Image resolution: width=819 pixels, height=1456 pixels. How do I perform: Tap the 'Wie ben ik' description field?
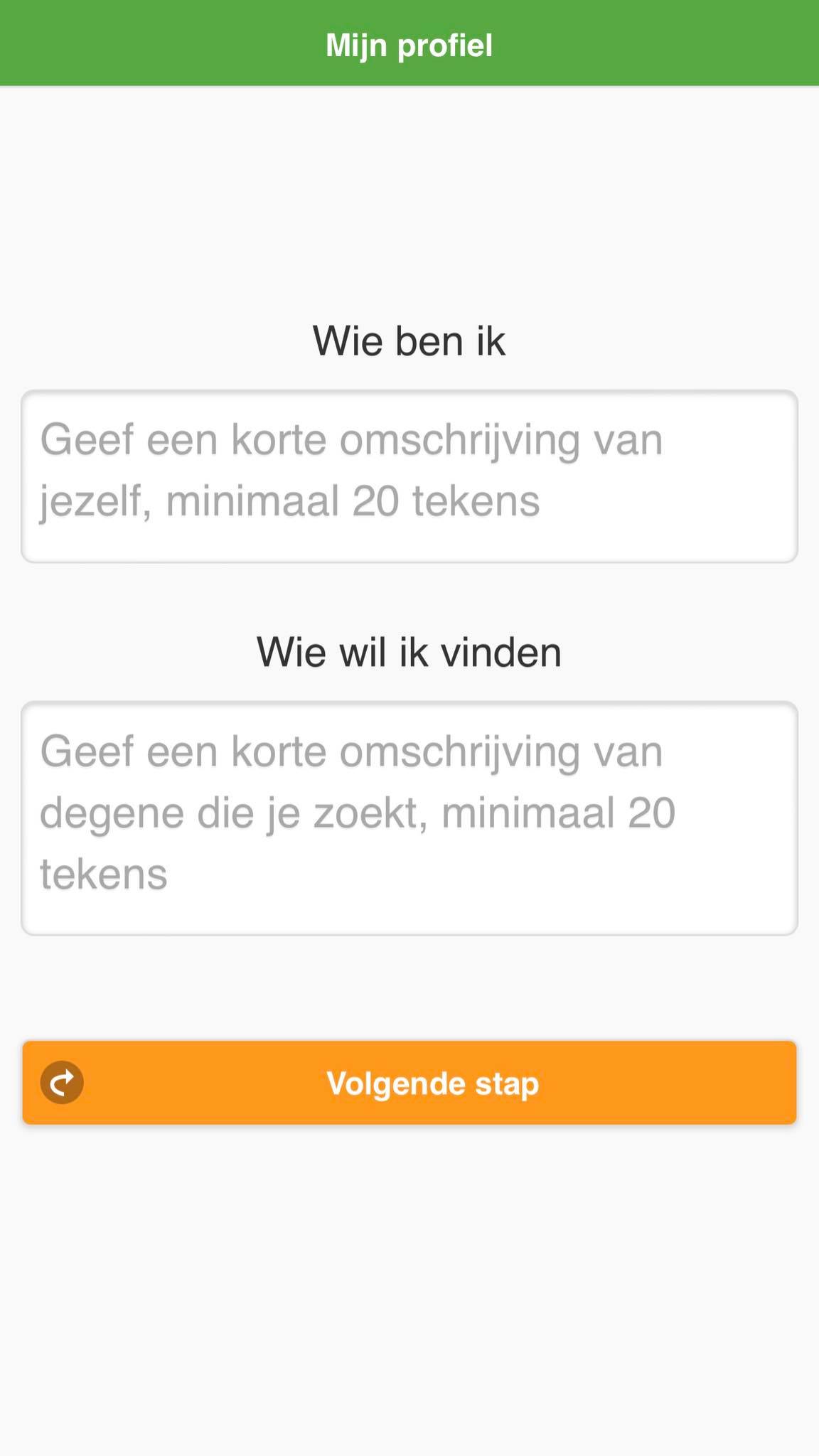point(409,476)
